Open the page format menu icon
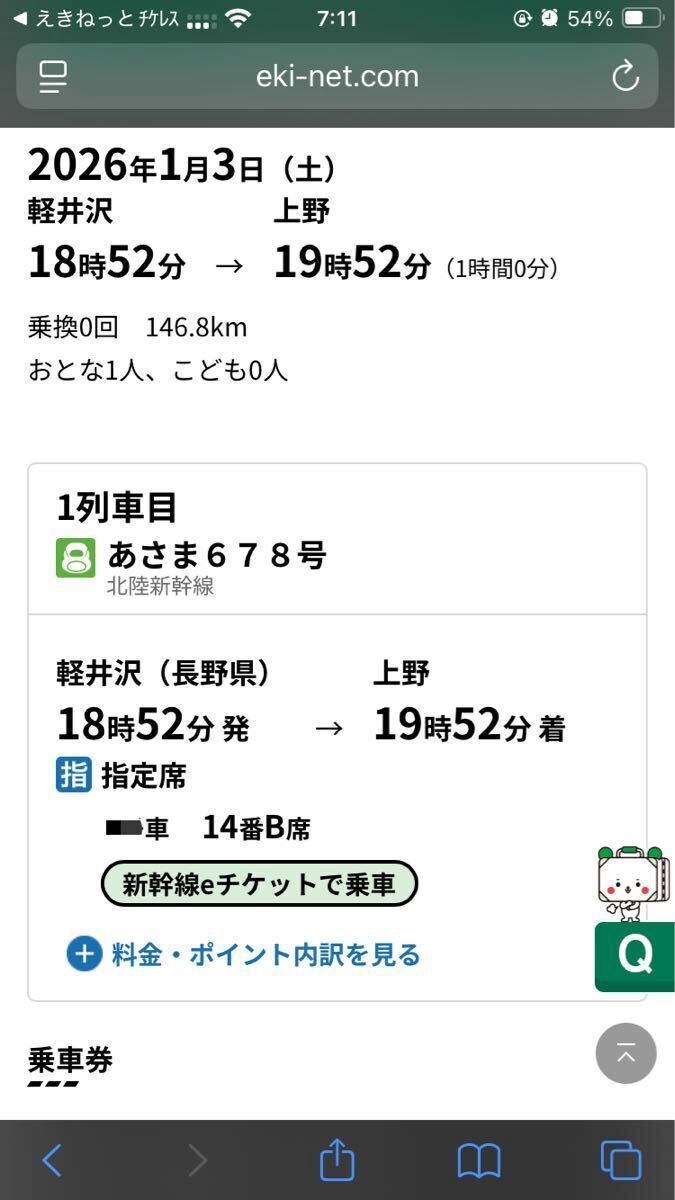Image resolution: width=675 pixels, height=1200 pixels. pos(52,77)
